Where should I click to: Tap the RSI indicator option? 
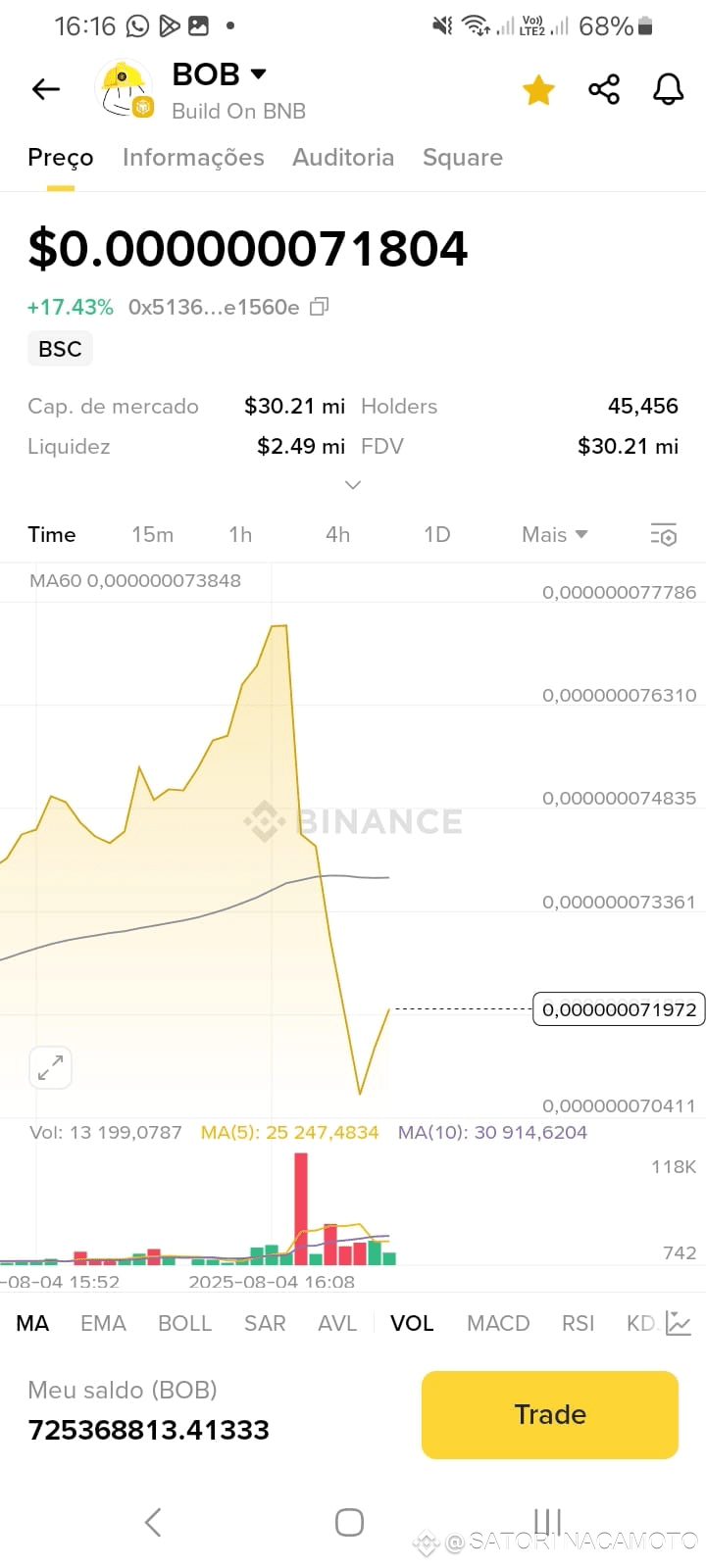pos(578,1323)
